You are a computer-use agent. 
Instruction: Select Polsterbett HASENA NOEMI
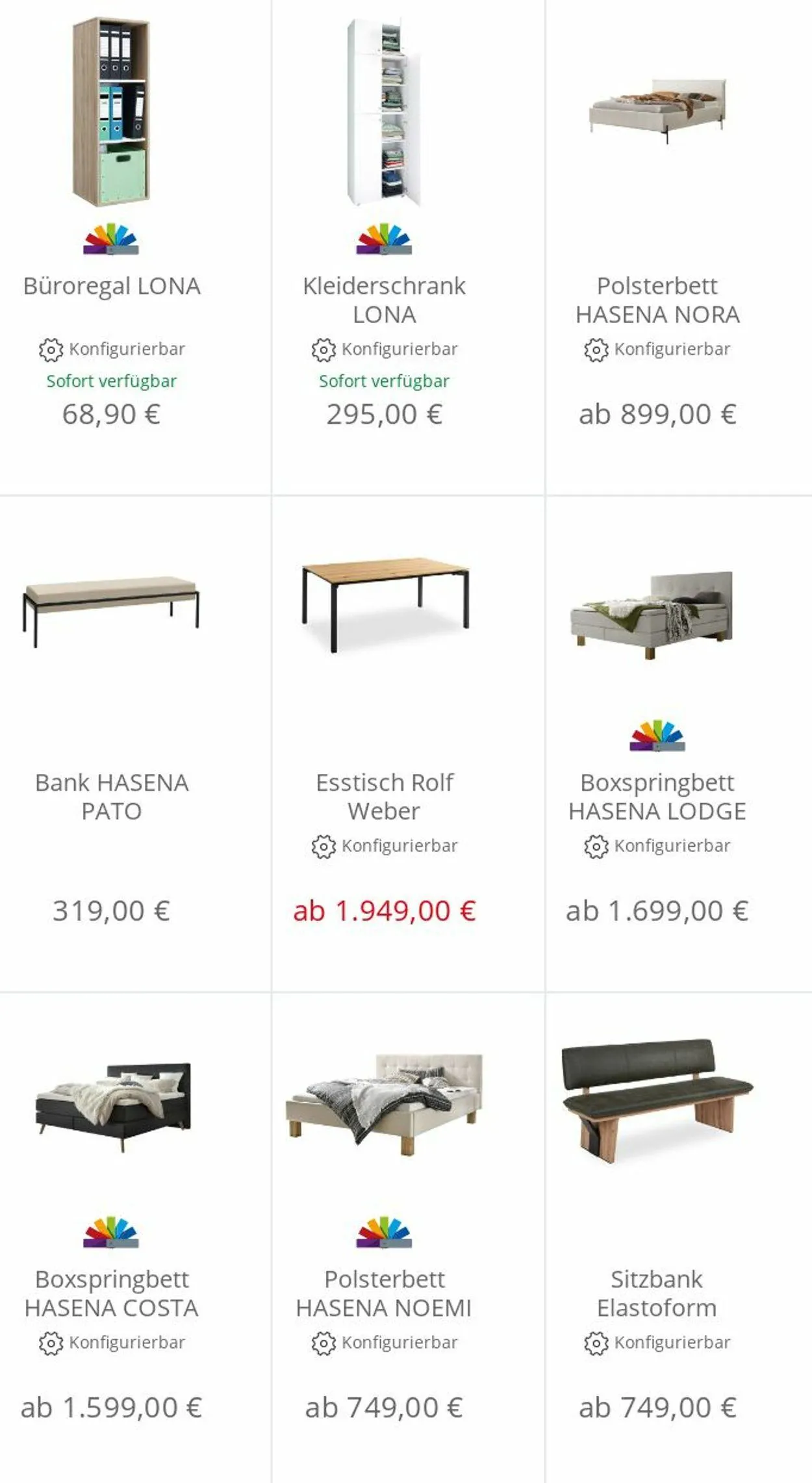[384, 1293]
